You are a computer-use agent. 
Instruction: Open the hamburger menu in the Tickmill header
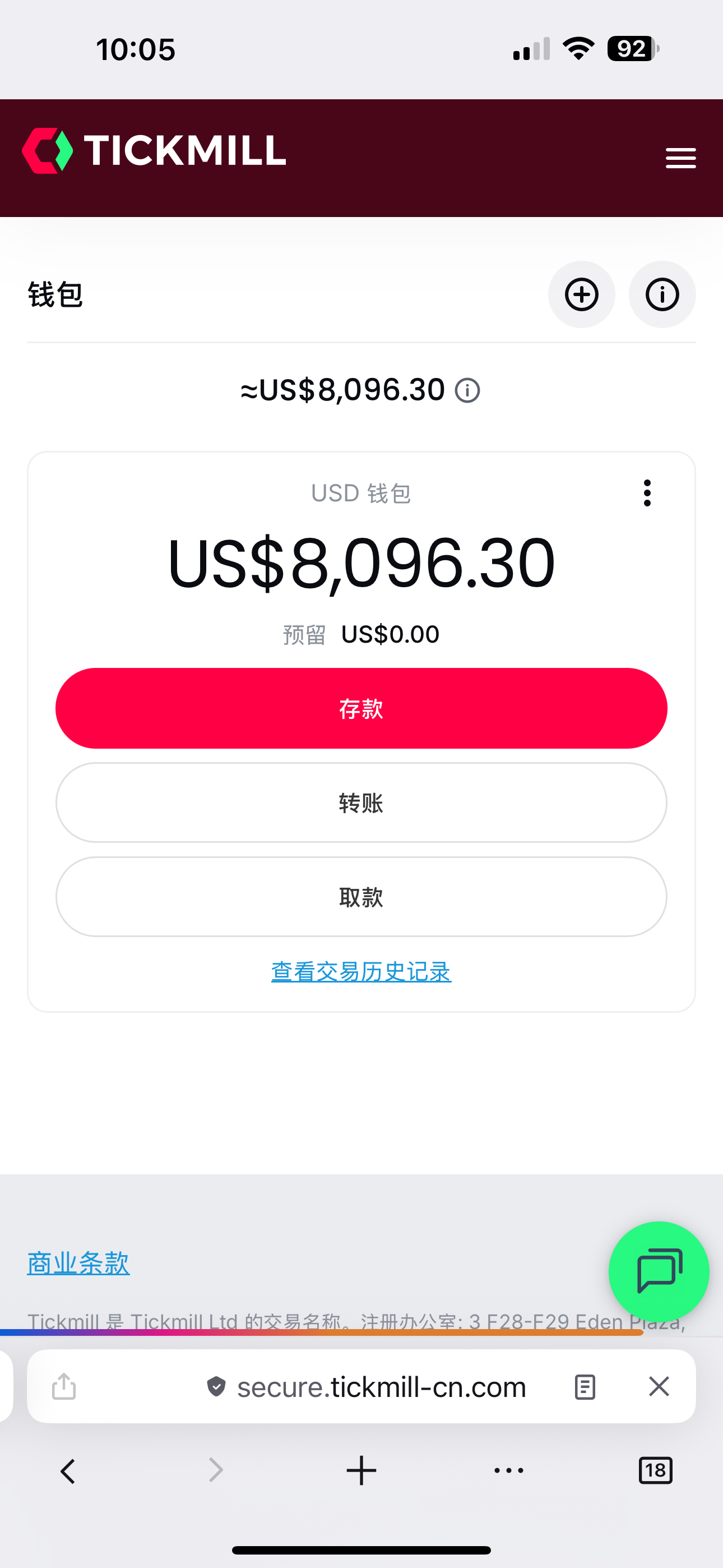pos(680,158)
